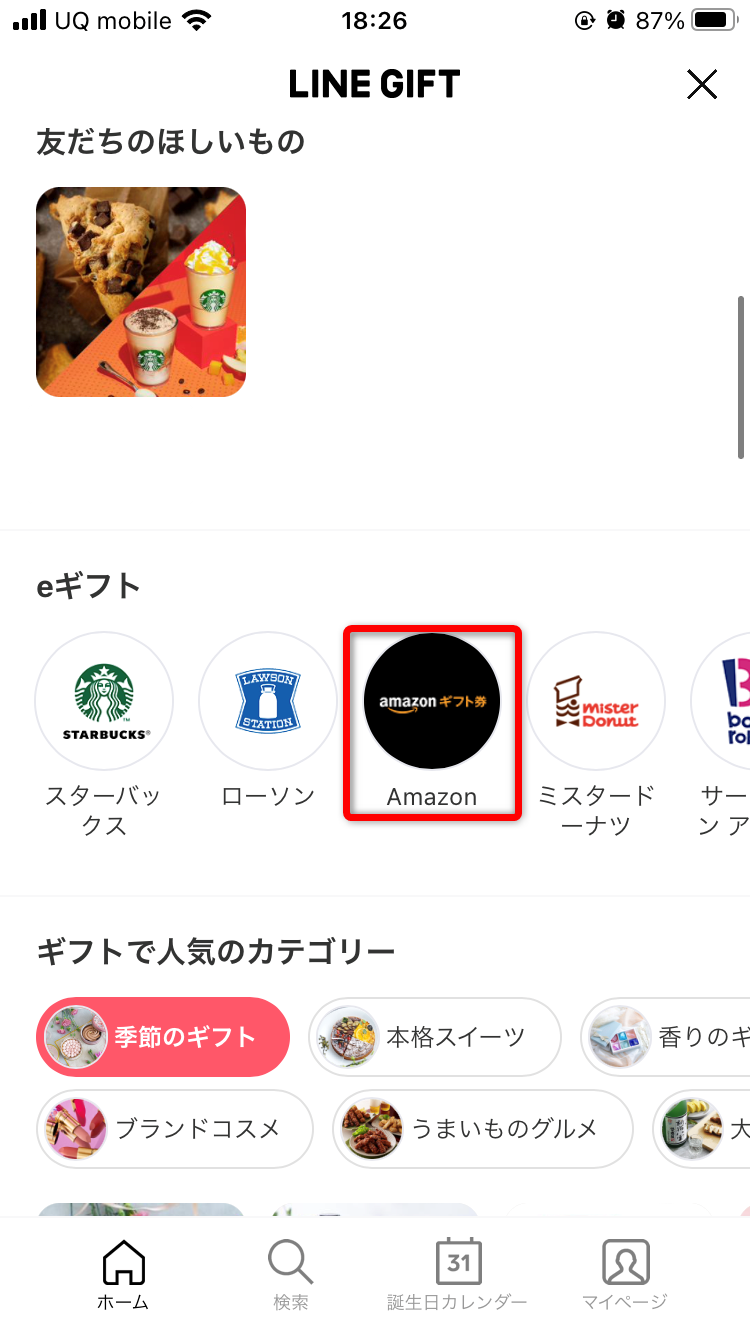Open the スターバックス eGift brand

(104, 701)
